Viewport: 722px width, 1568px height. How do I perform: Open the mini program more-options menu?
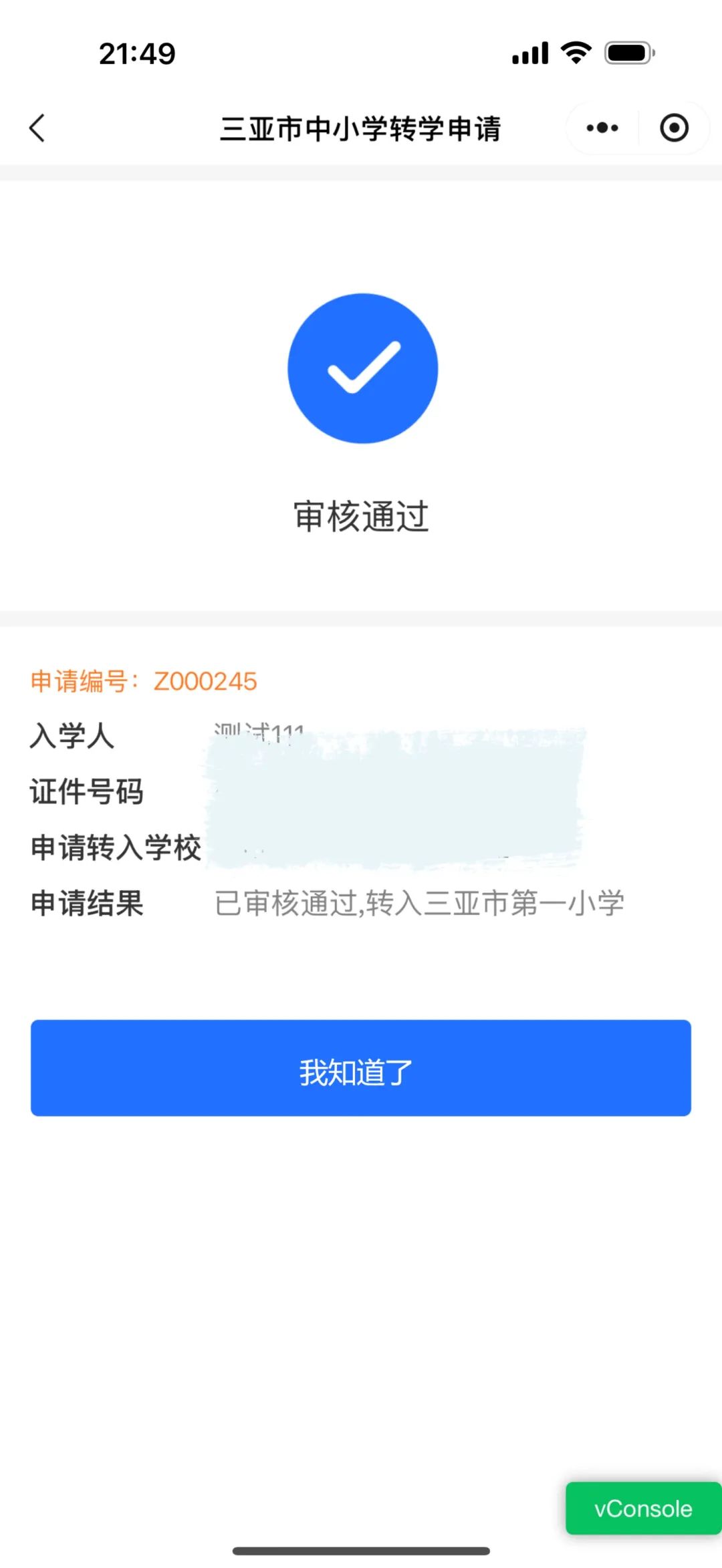coord(602,128)
